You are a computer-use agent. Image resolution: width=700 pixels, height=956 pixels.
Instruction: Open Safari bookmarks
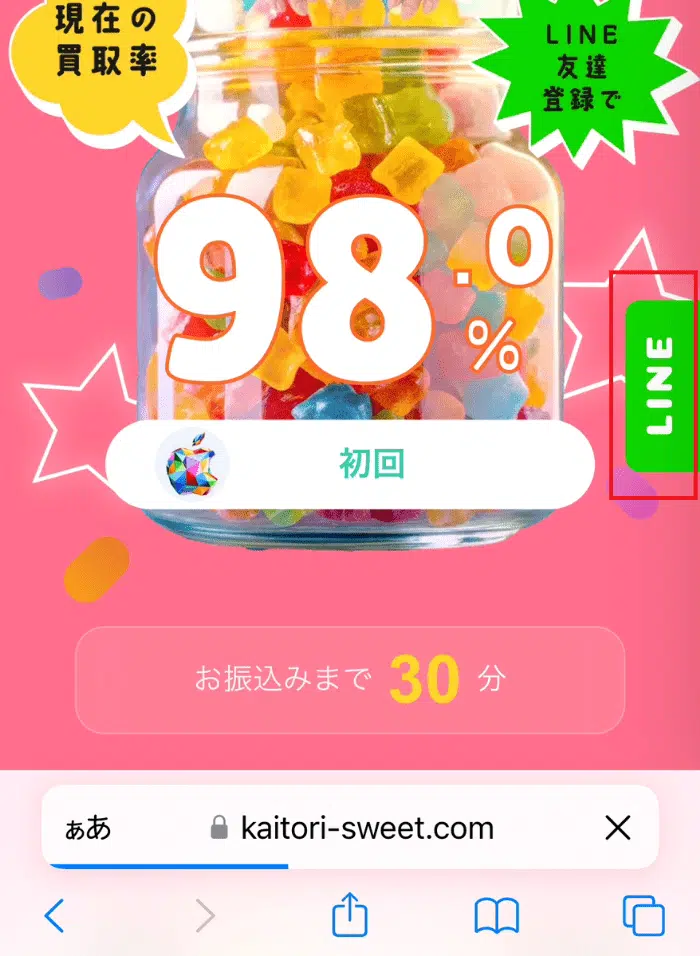tap(496, 915)
